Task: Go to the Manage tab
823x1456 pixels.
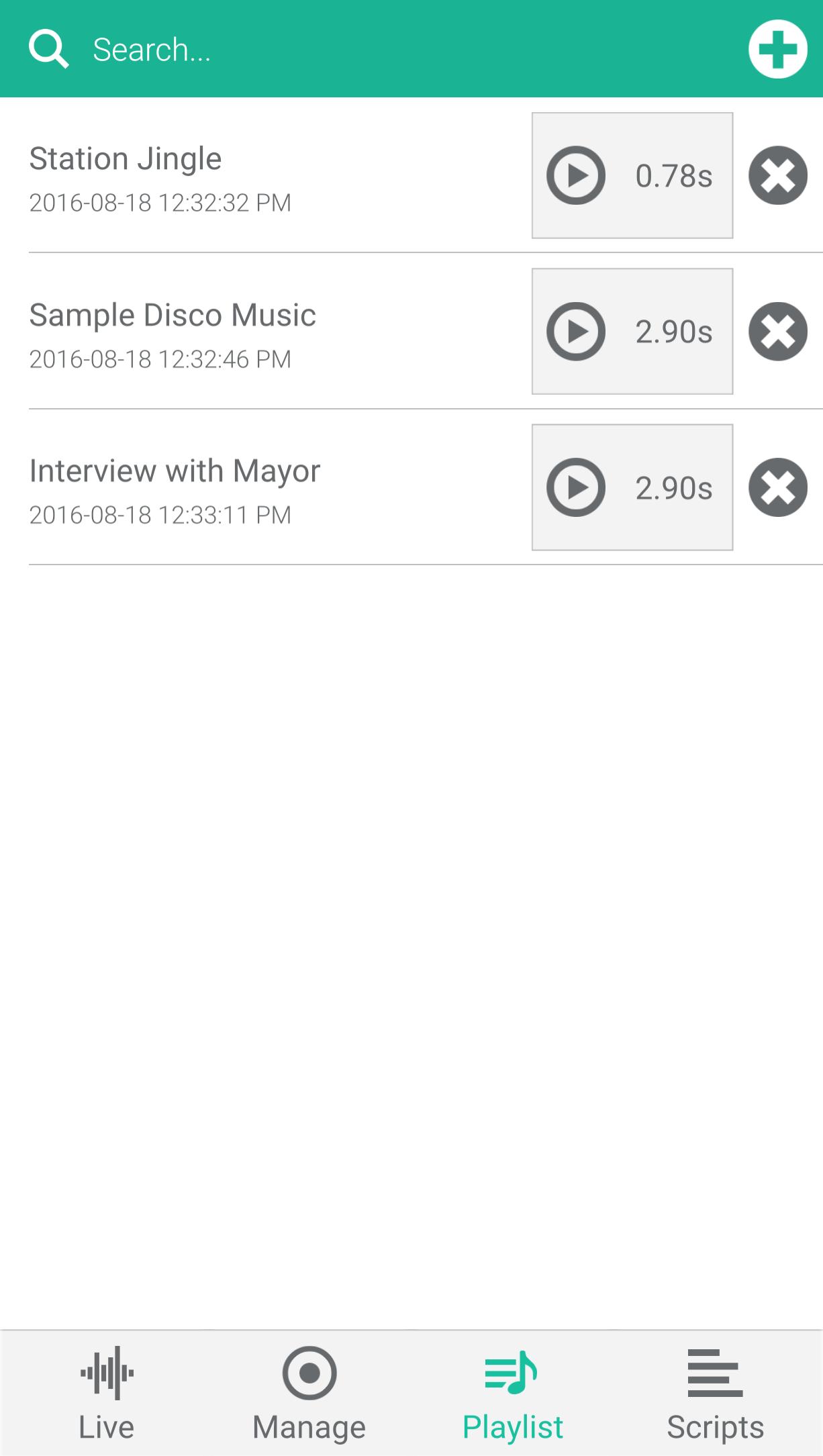Action: pos(309,1394)
